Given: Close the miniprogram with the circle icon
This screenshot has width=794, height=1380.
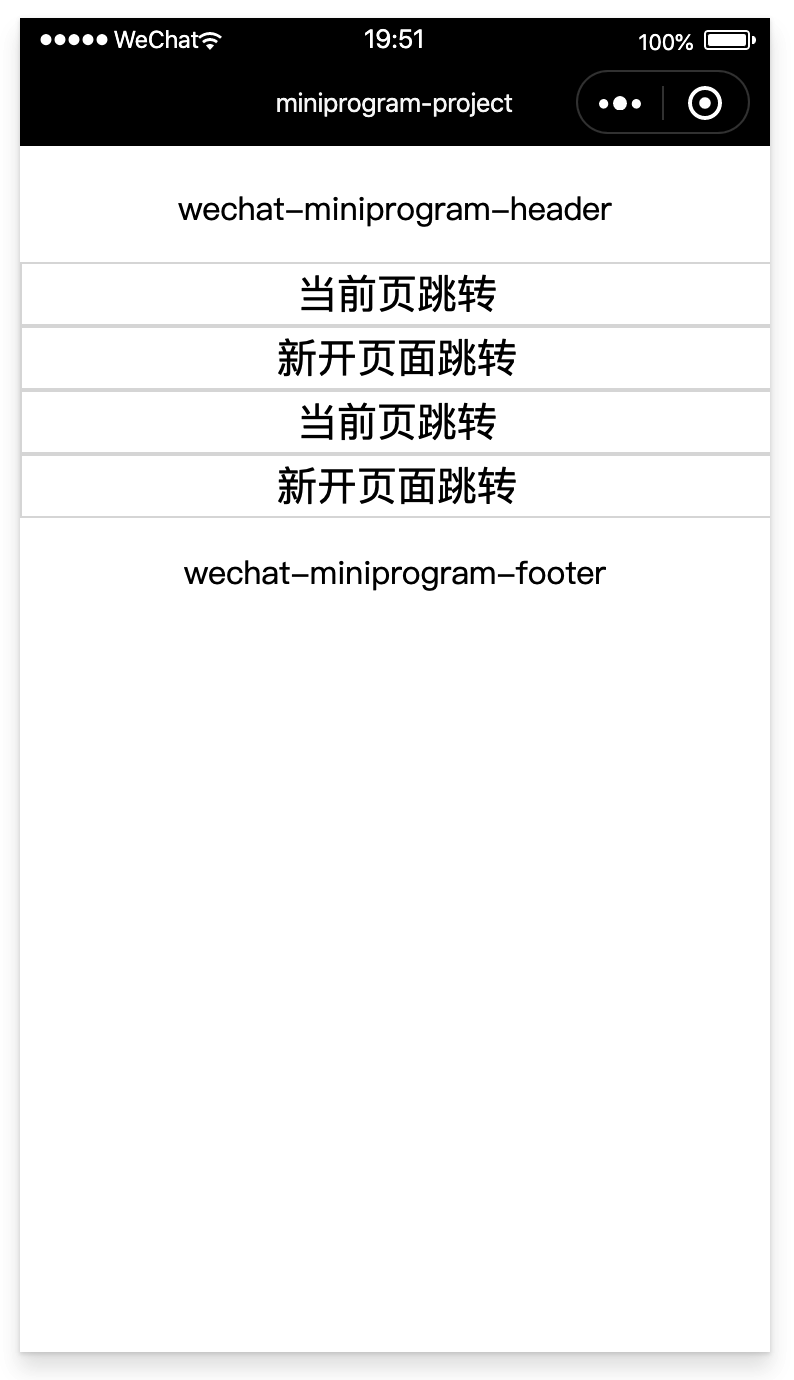Looking at the screenshot, I should point(706,103).
